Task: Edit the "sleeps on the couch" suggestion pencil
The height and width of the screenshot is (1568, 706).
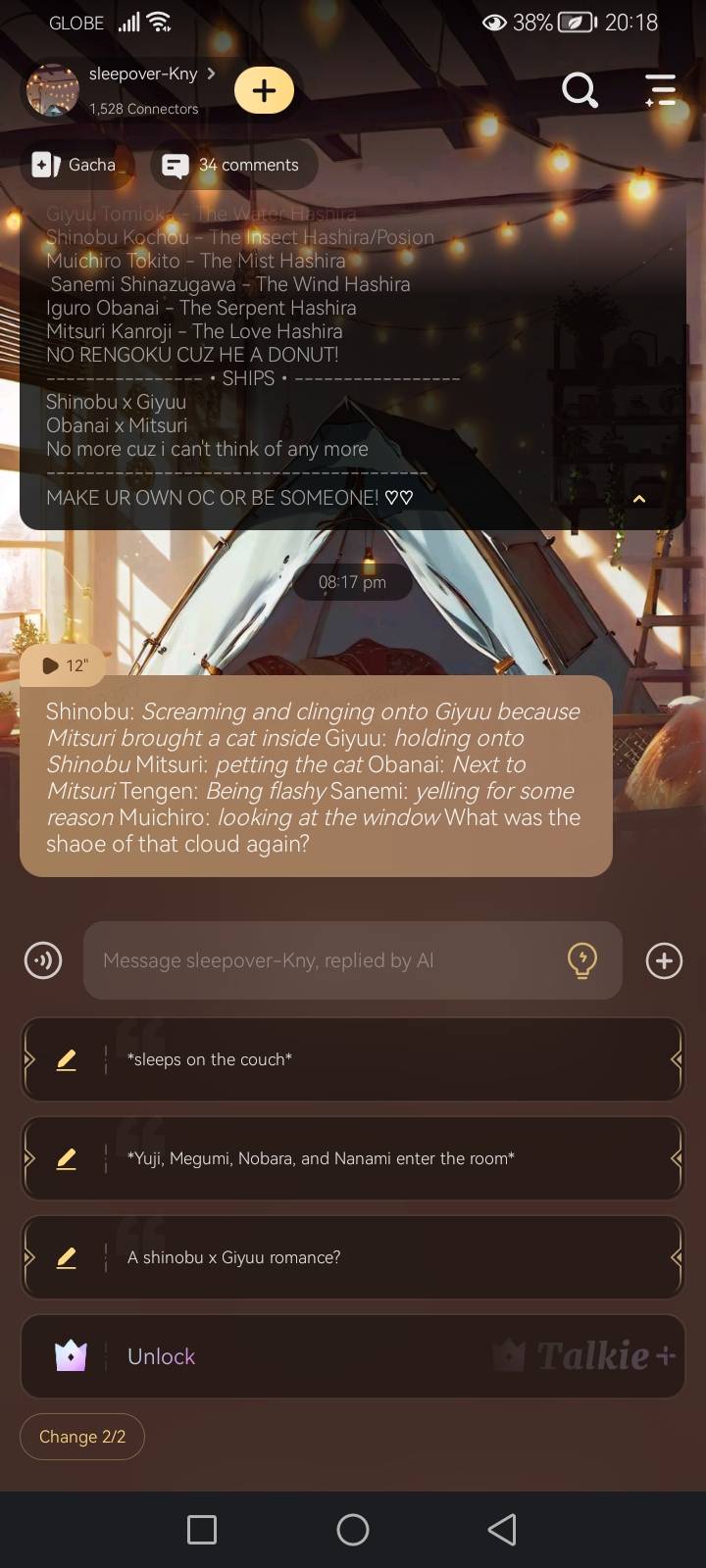Action: tap(67, 1059)
